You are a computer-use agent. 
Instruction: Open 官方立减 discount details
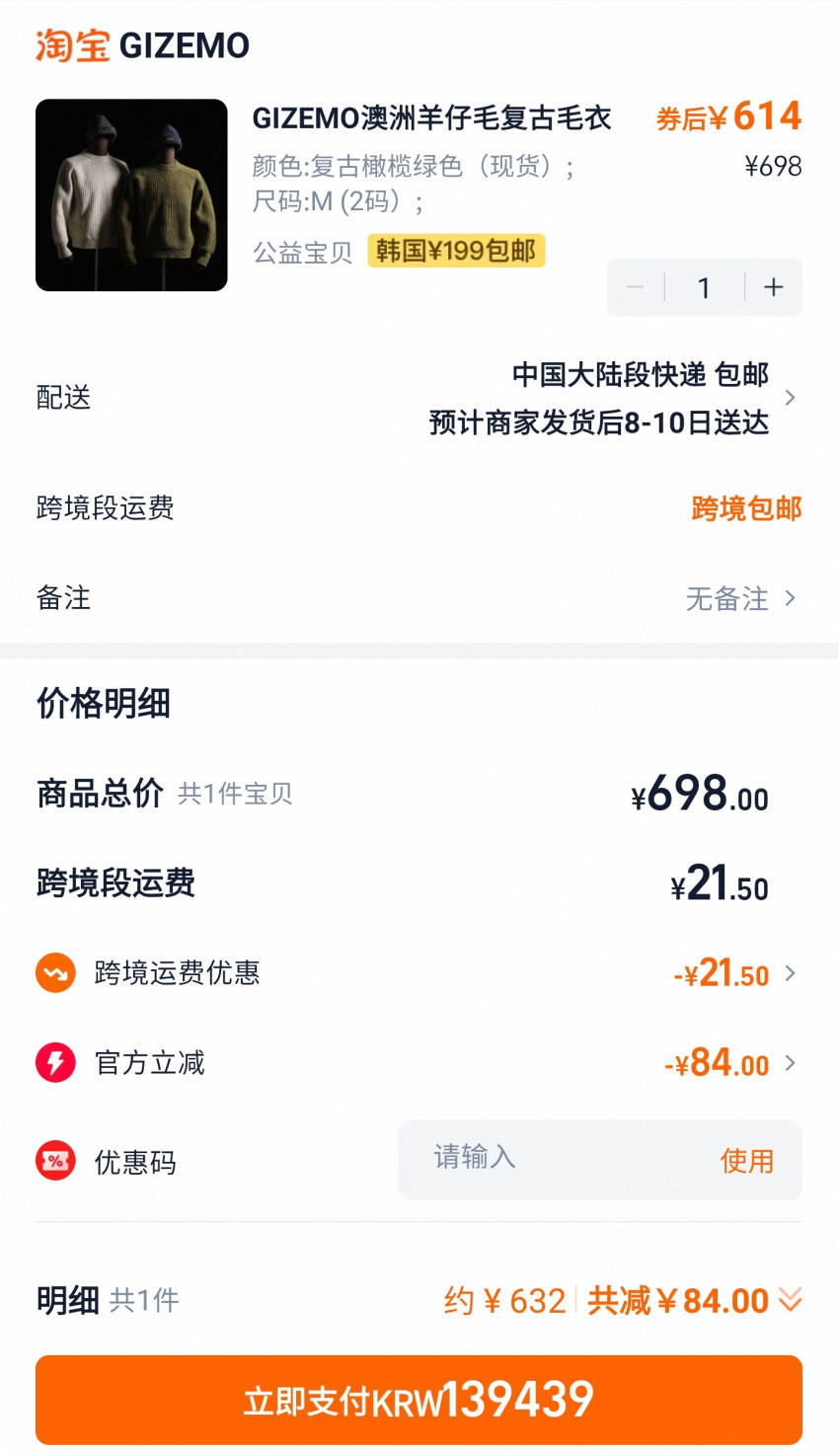(x=419, y=1063)
